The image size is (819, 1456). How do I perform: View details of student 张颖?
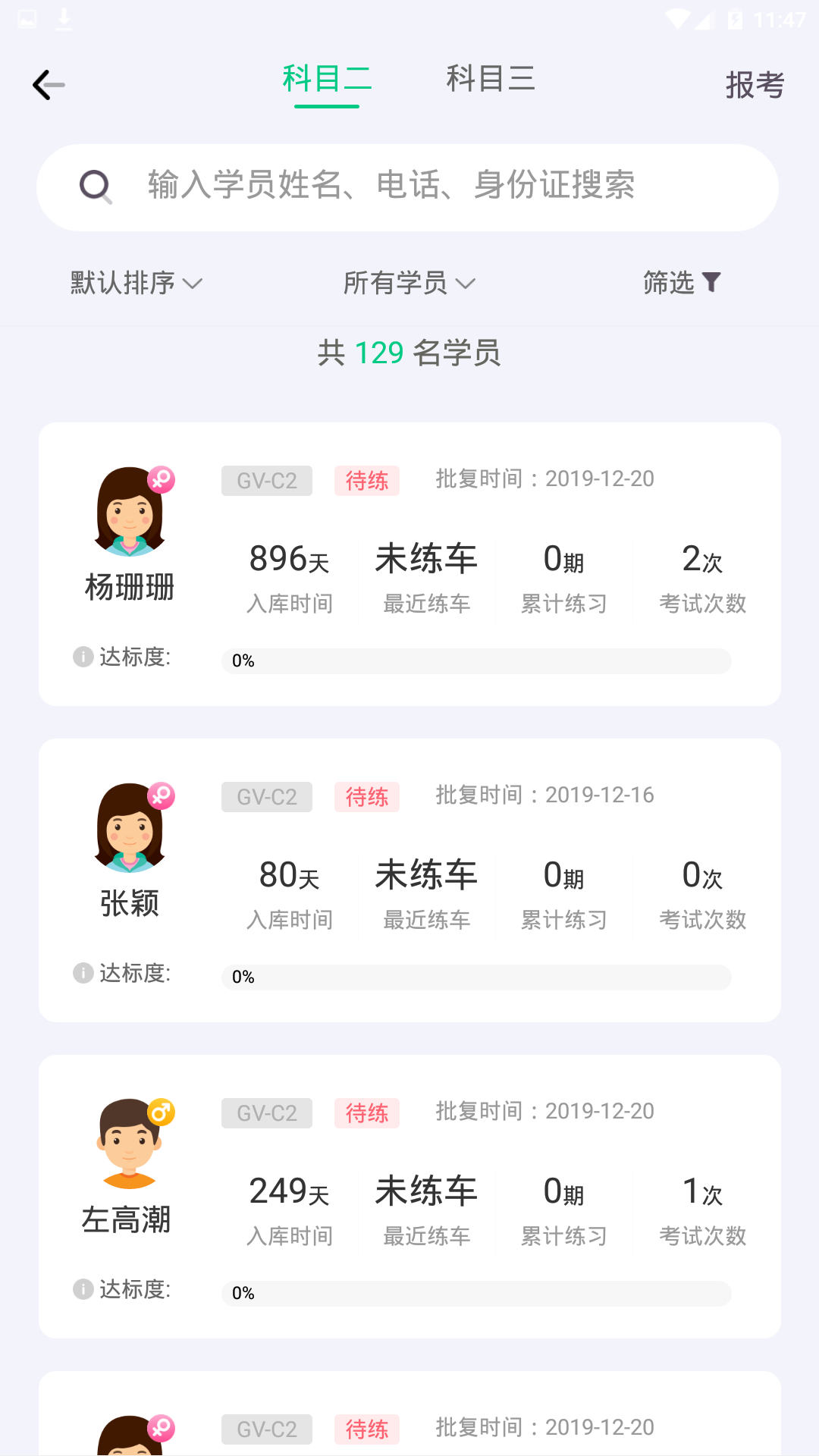click(409, 880)
